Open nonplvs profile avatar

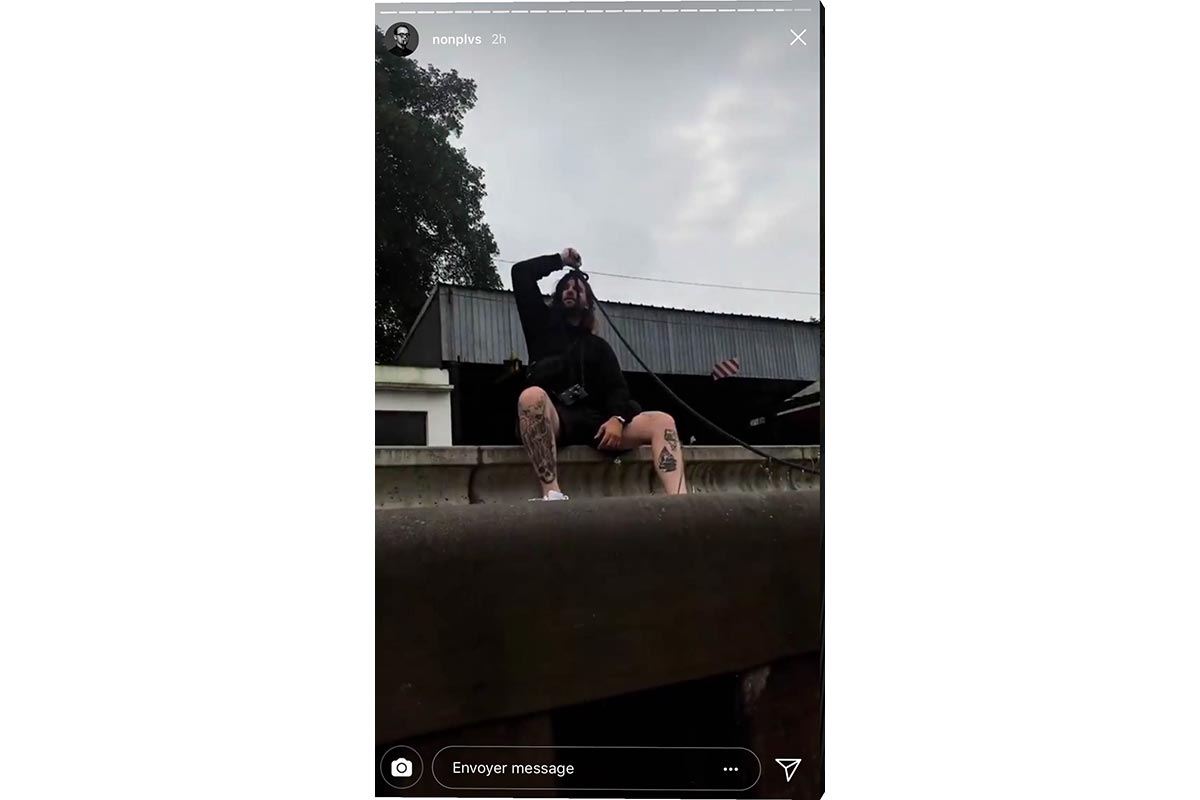[402, 39]
